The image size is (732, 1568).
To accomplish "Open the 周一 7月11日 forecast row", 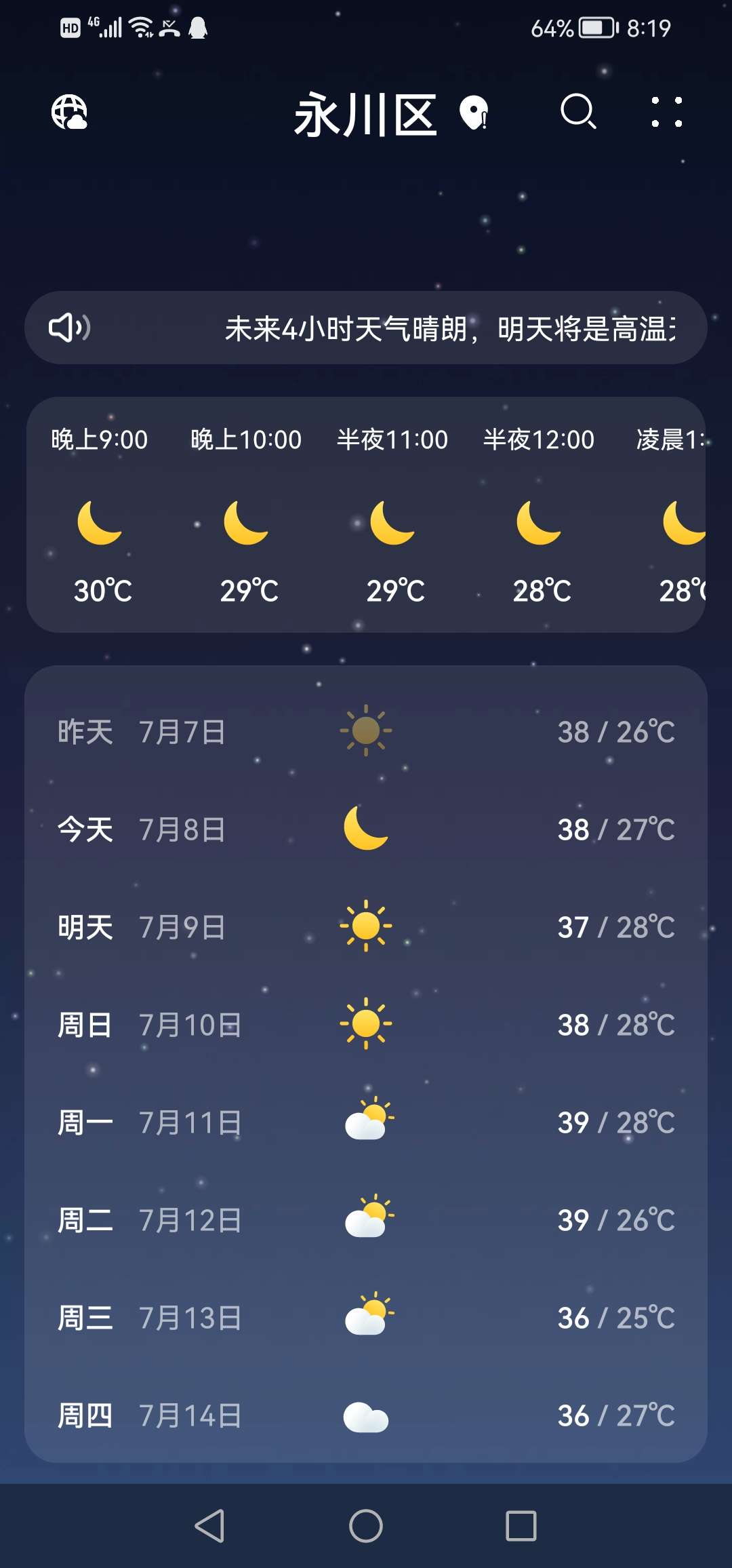I will coord(366,1122).
